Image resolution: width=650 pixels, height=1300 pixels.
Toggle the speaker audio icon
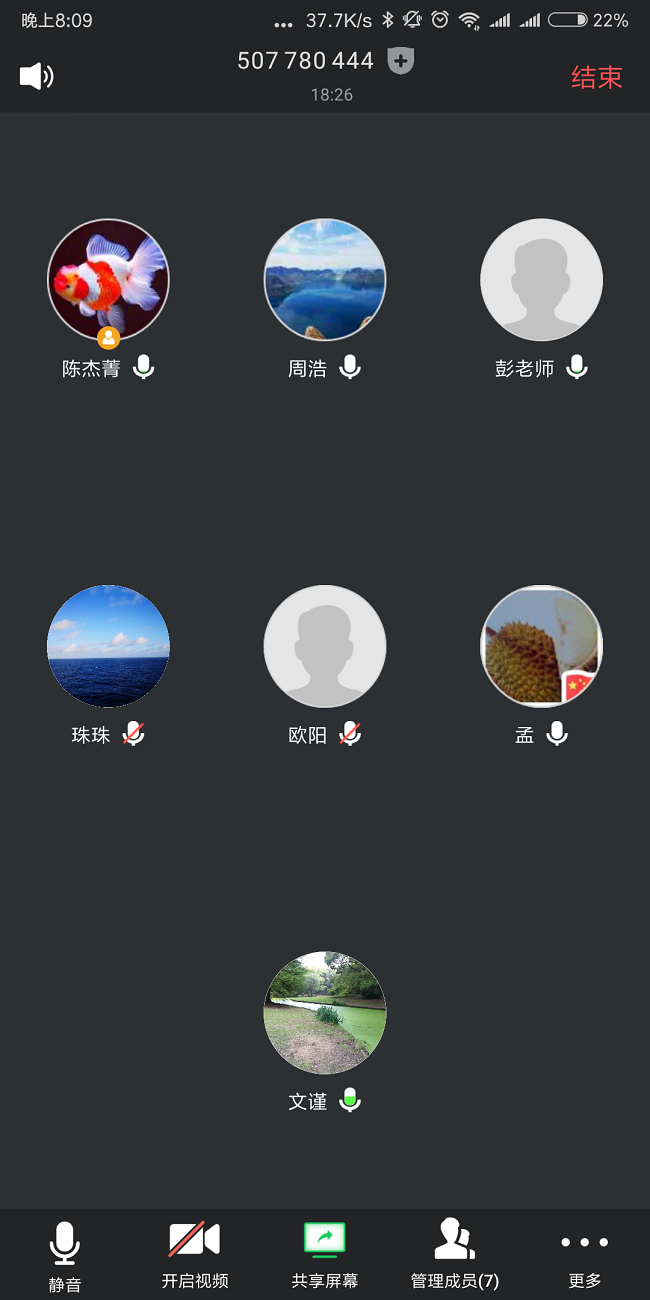36,76
